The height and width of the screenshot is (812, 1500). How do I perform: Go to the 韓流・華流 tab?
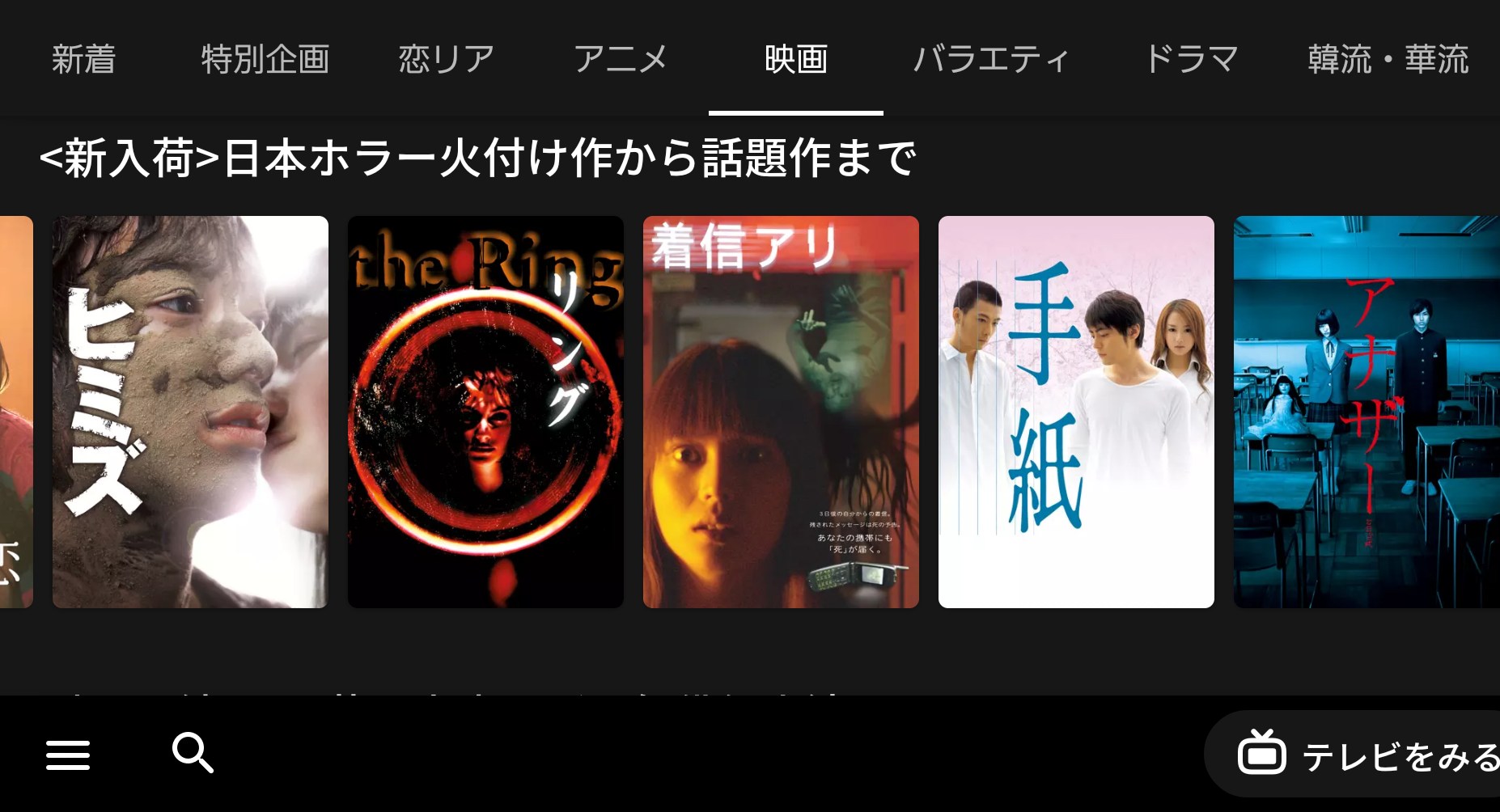tap(1388, 59)
